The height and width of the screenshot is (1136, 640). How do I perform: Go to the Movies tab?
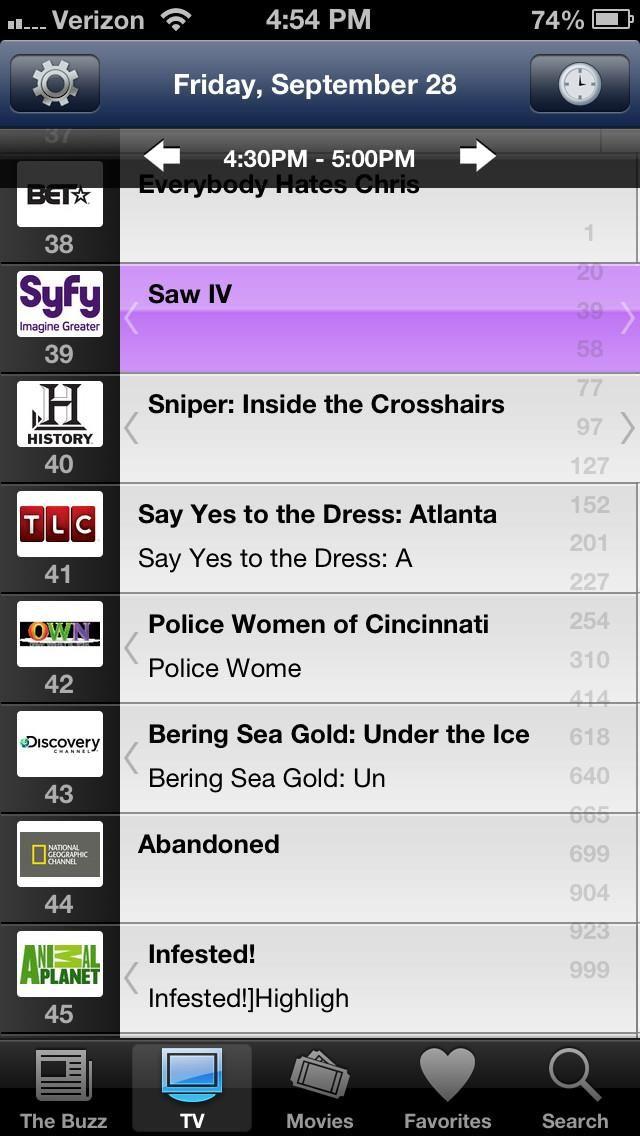(x=320, y=1088)
